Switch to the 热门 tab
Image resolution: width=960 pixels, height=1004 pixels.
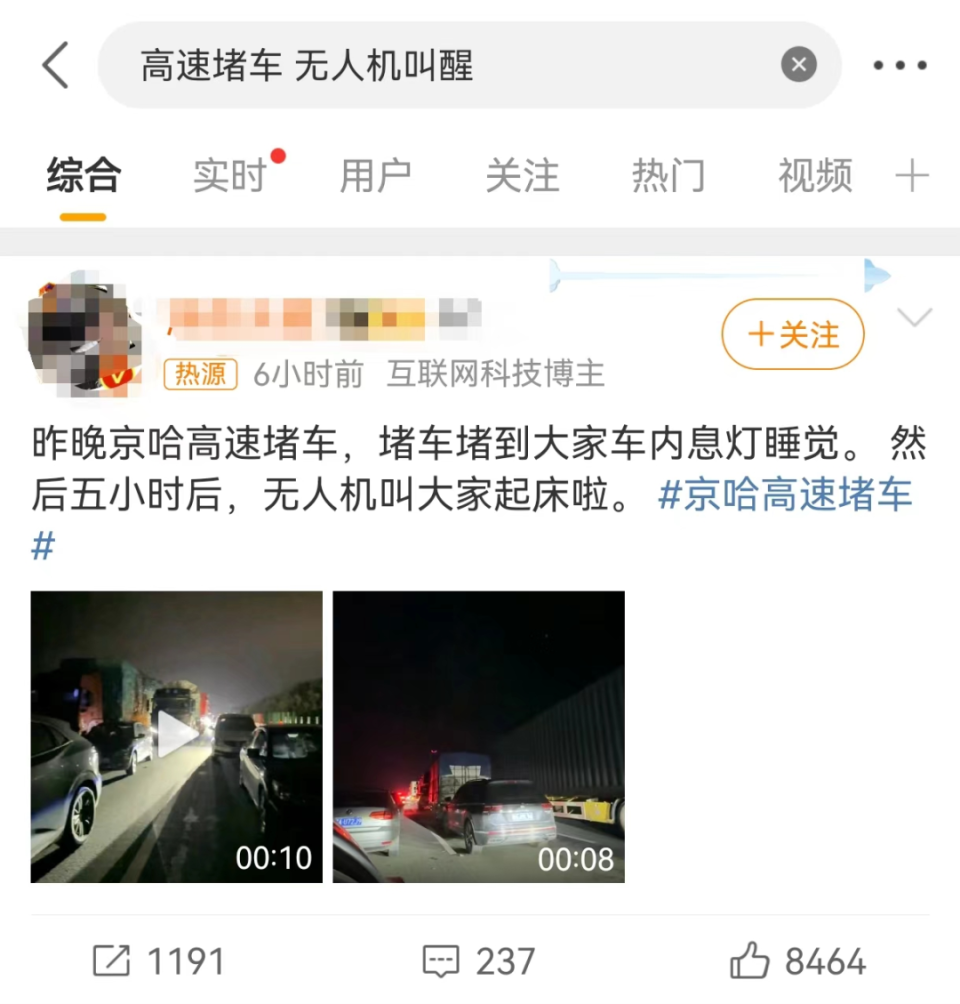[x=668, y=176]
